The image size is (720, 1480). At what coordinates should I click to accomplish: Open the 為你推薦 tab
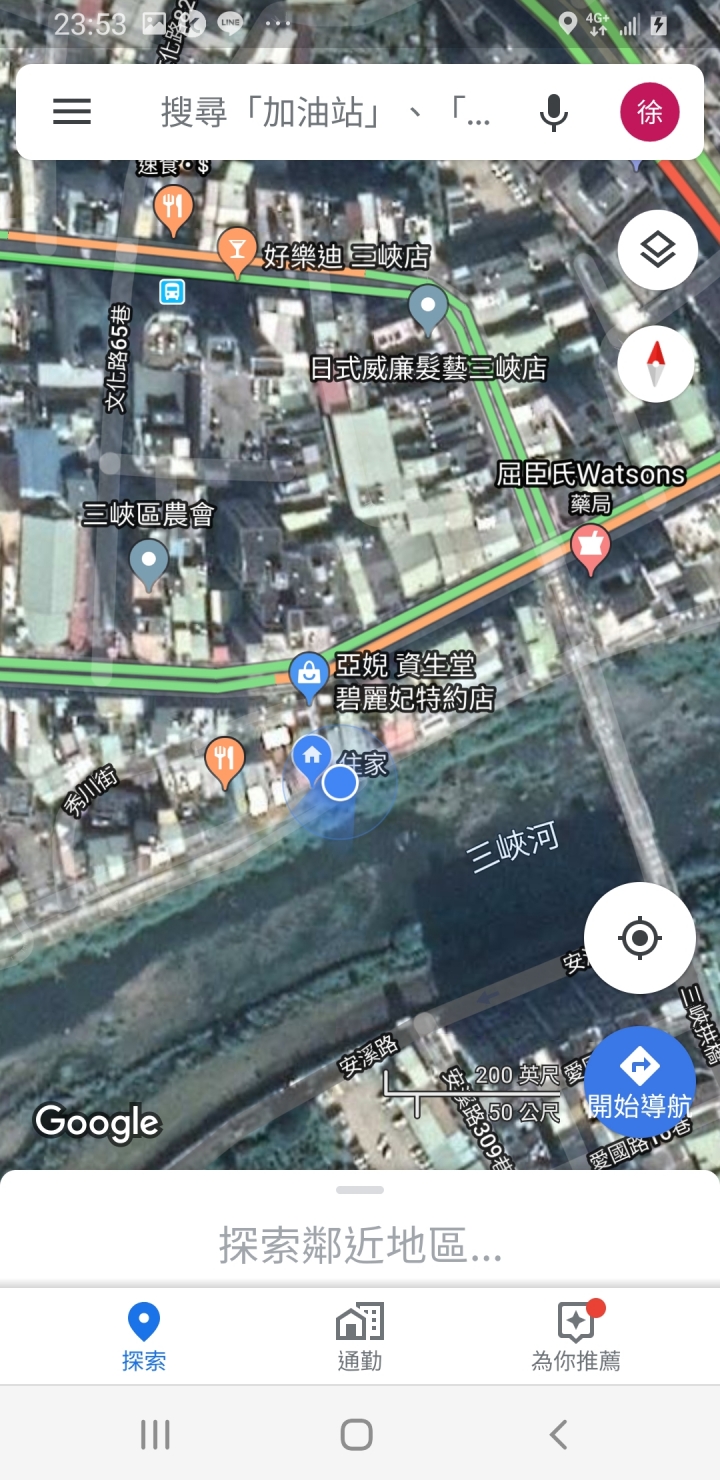(x=576, y=1336)
